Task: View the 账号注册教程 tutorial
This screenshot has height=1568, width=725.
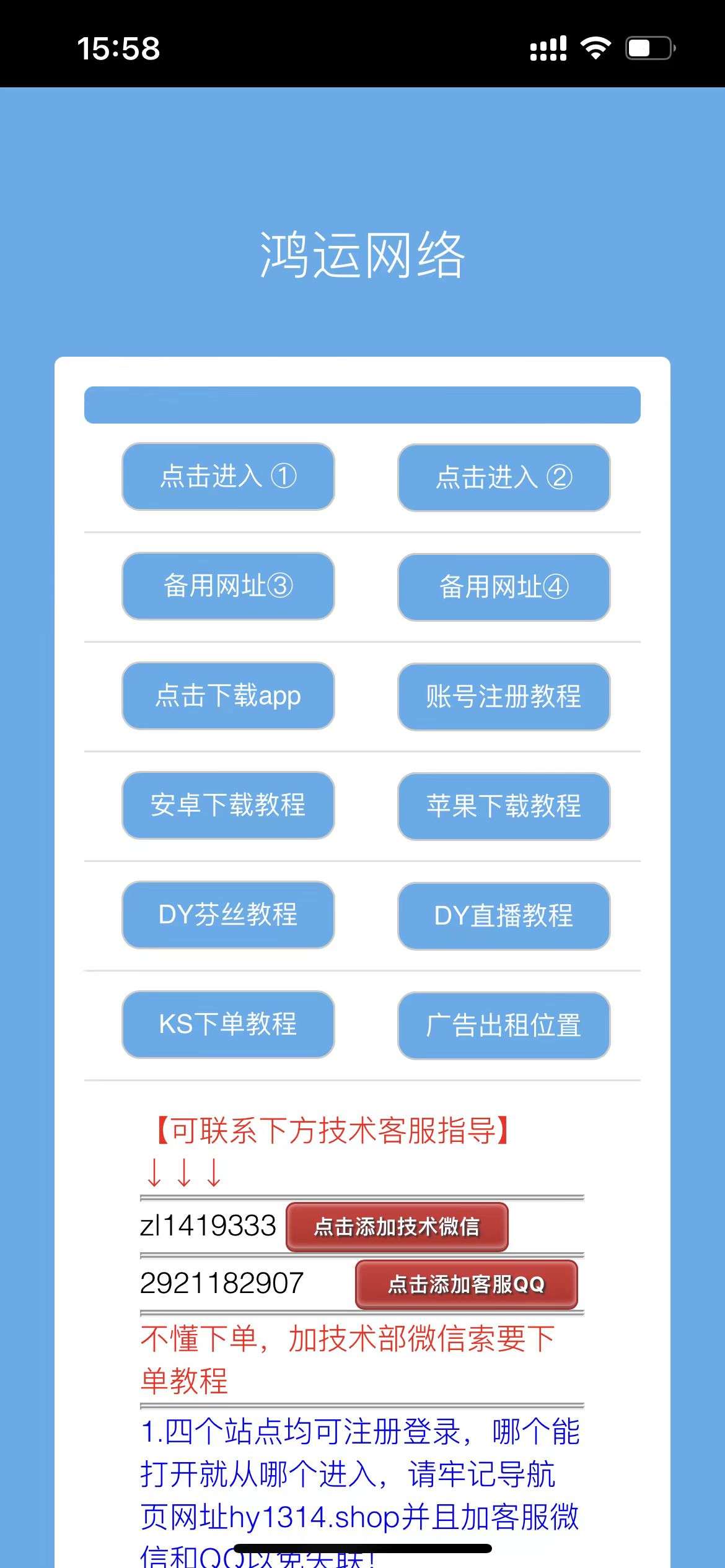Action: 504,697
